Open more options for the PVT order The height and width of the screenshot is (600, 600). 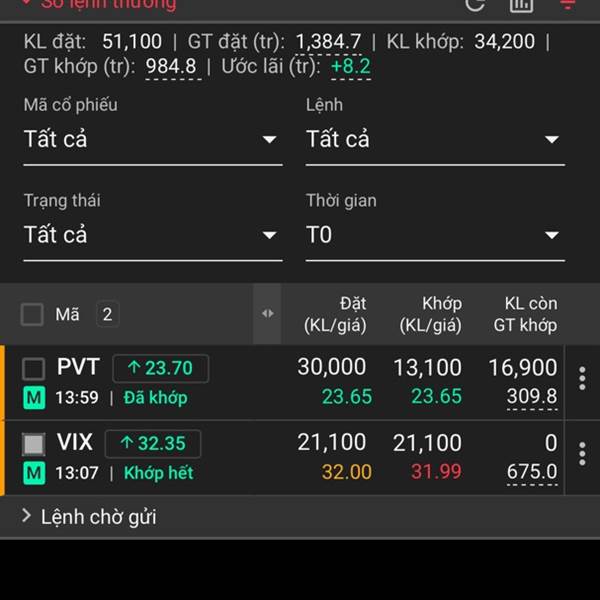click(582, 378)
